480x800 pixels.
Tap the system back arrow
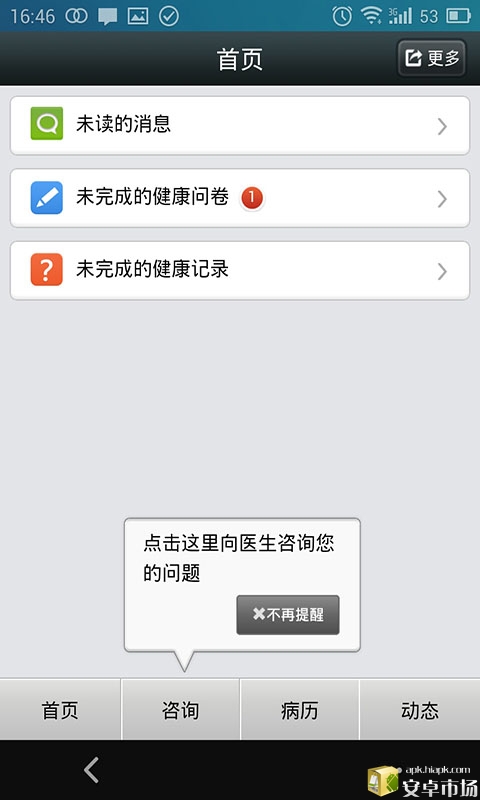(92, 770)
